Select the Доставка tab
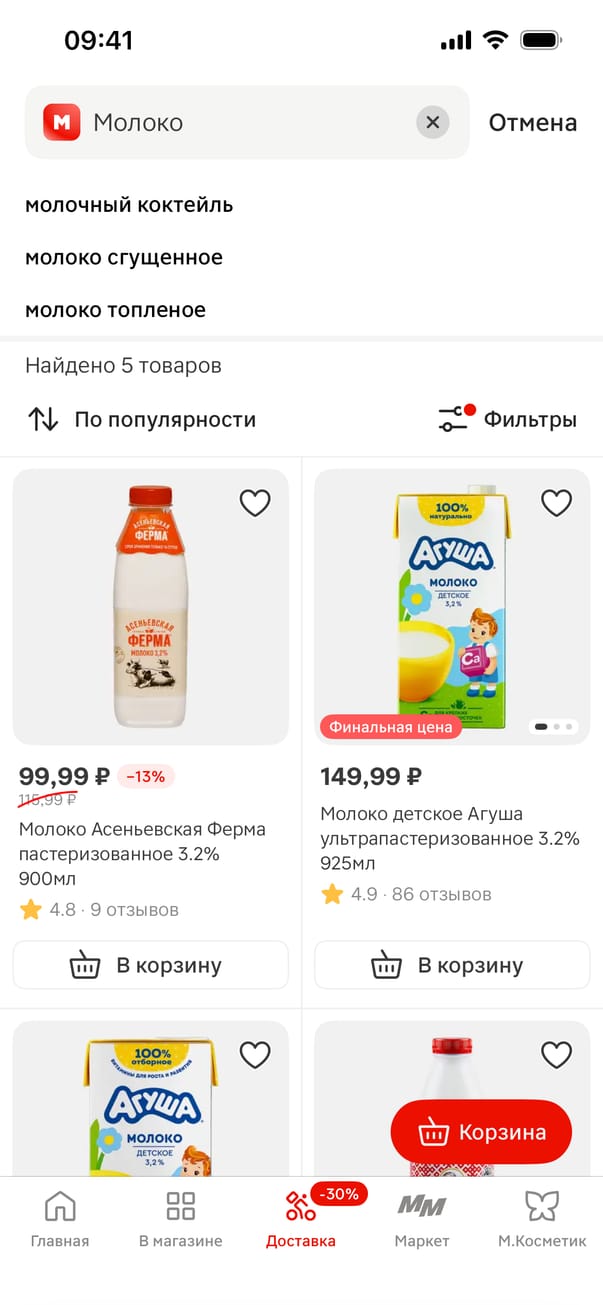This screenshot has height=1305, width=603. 301,1220
